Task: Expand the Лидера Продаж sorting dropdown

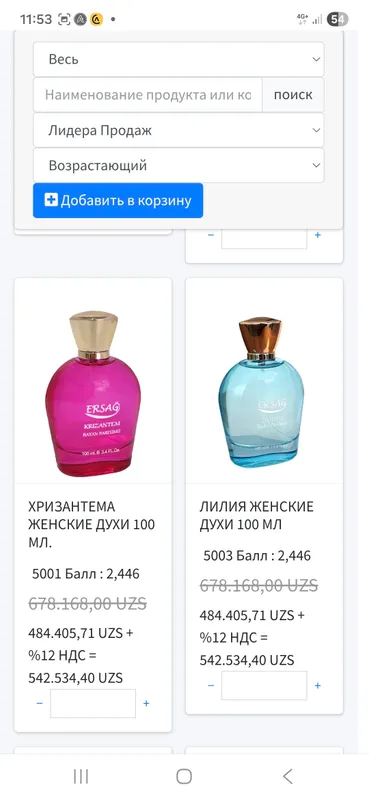Action: pos(179,130)
